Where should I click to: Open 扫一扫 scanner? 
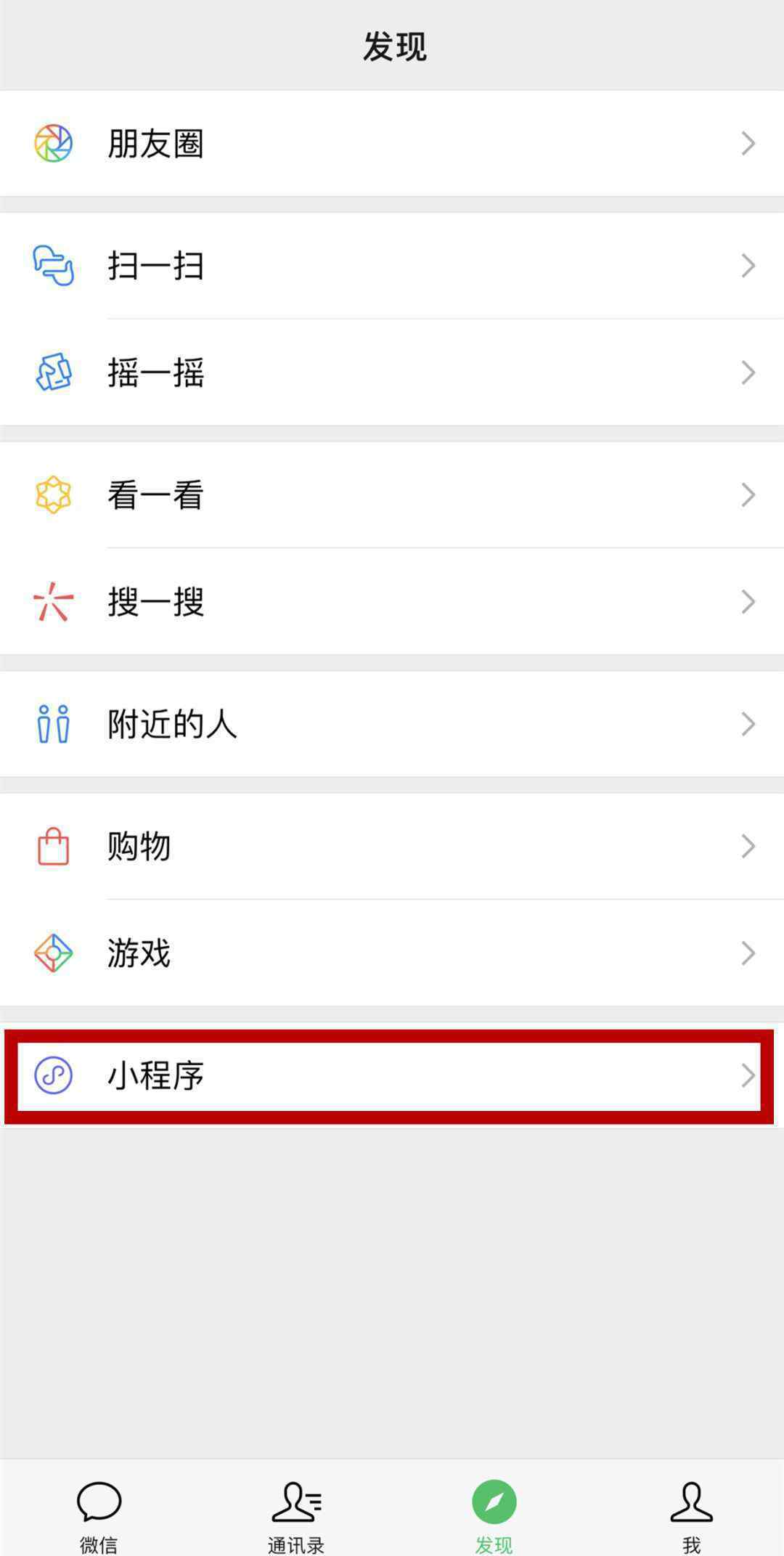tap(392, 265)
